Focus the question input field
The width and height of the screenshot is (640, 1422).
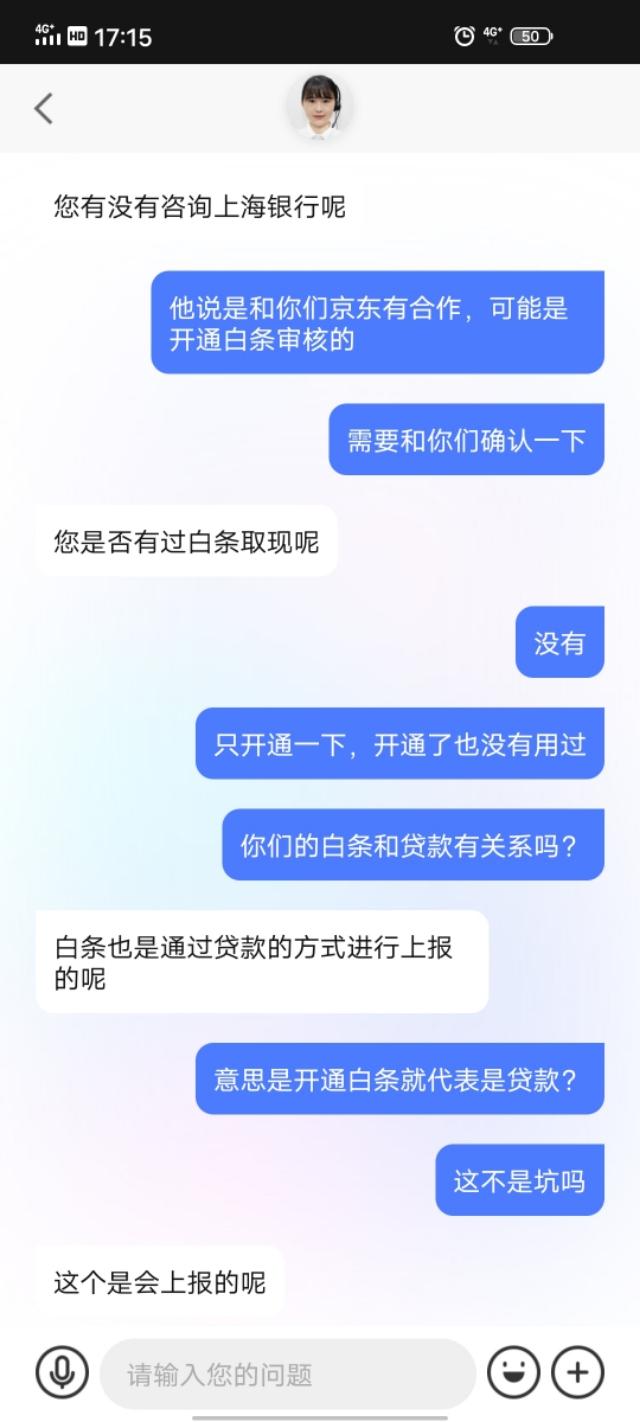click(x=288, y=1374)
